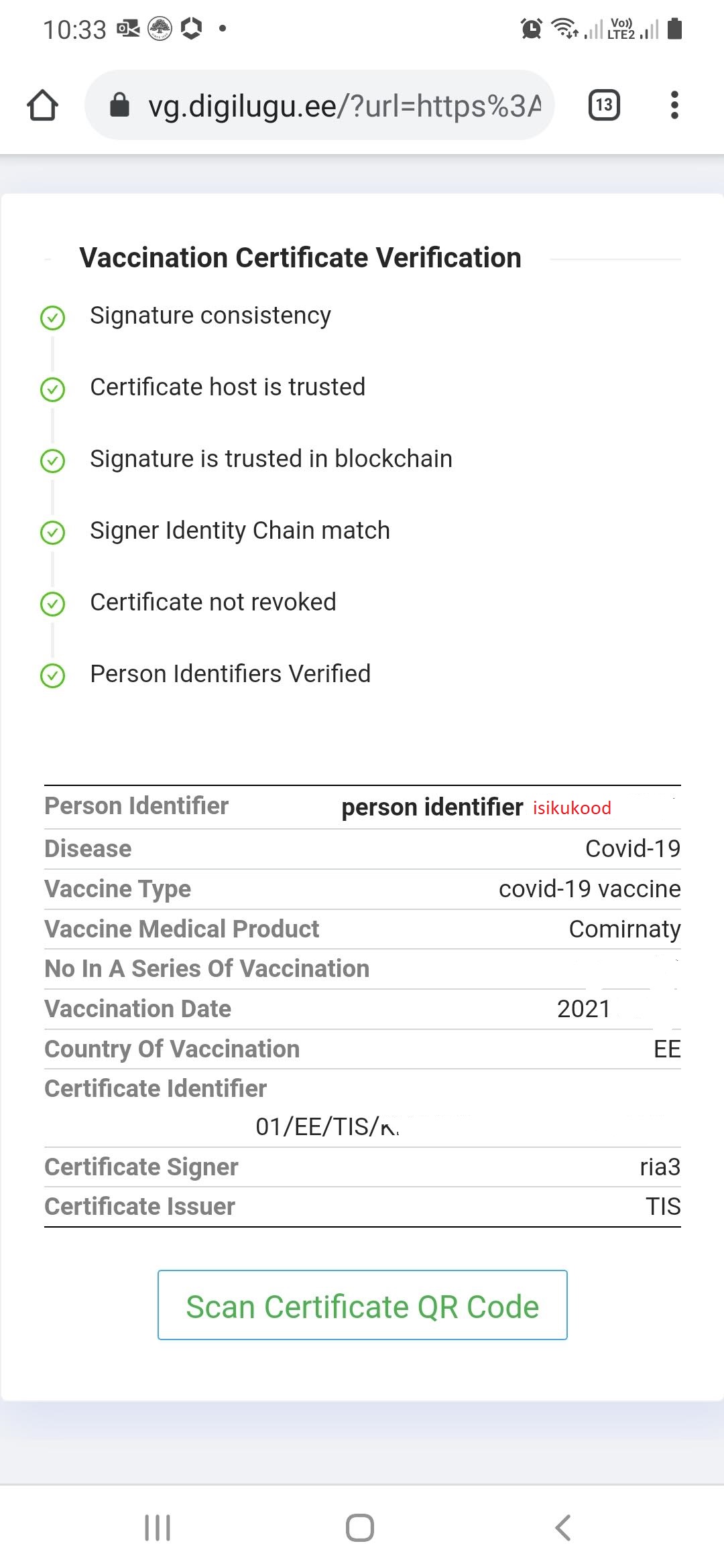Tap the browser home icon
This screenshot has height=1568, width=724.
[43, 105]
